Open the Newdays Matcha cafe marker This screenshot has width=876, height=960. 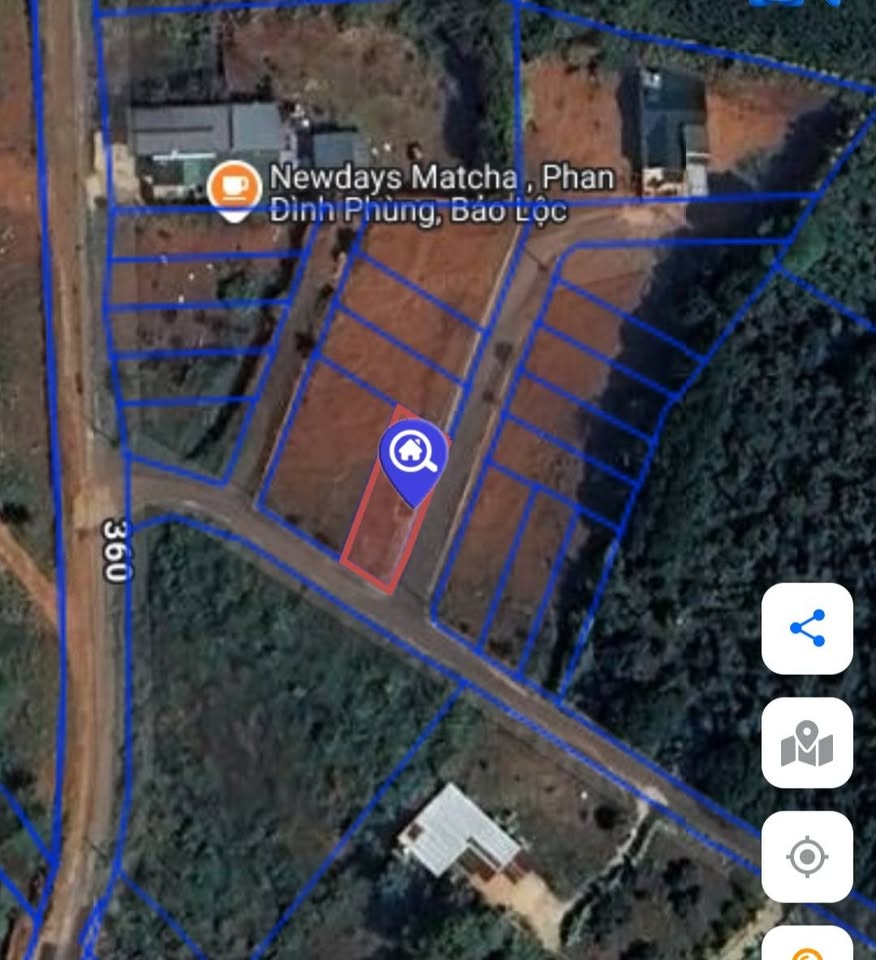(x=234, y=185)
